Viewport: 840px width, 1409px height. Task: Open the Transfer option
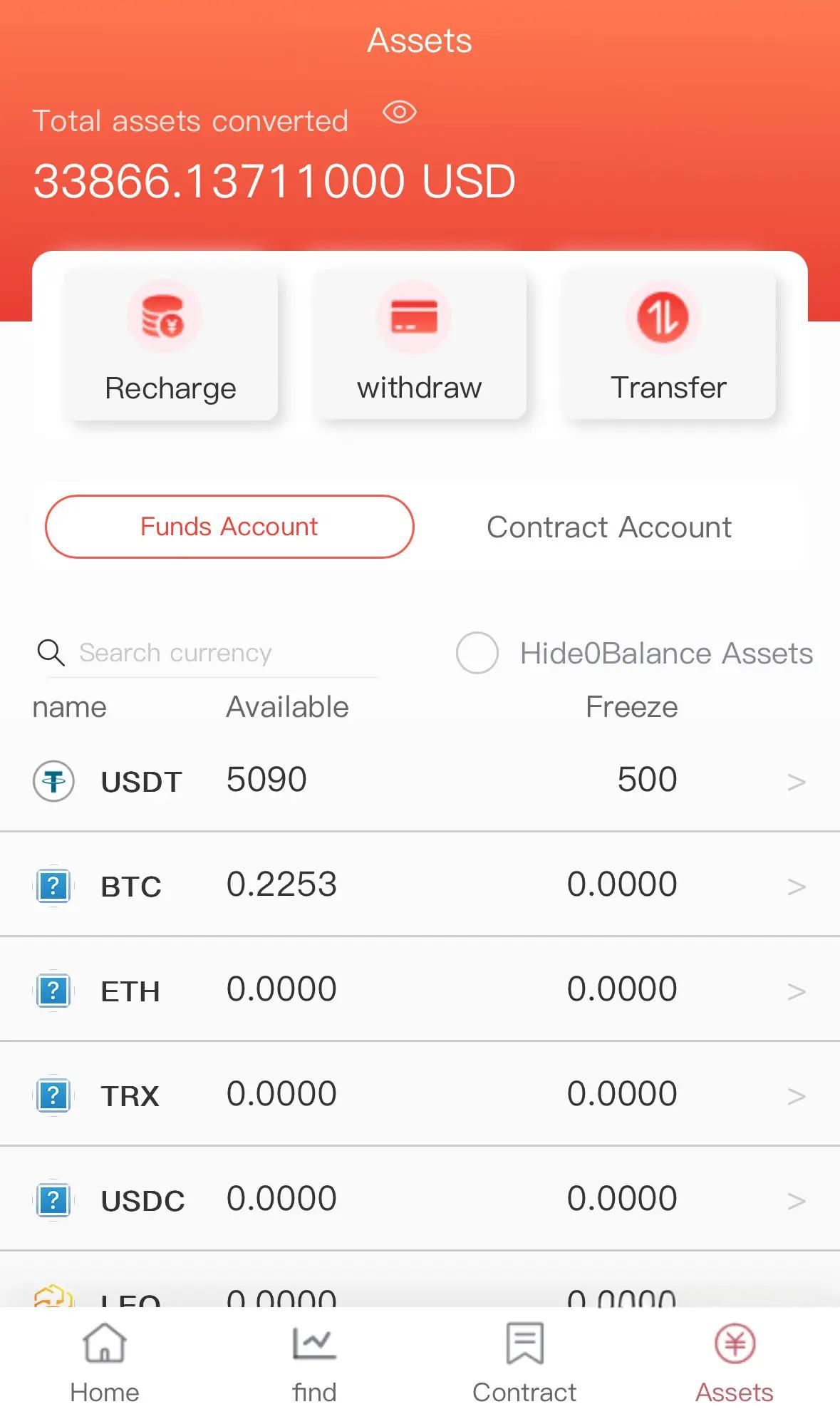click(668, 344)
